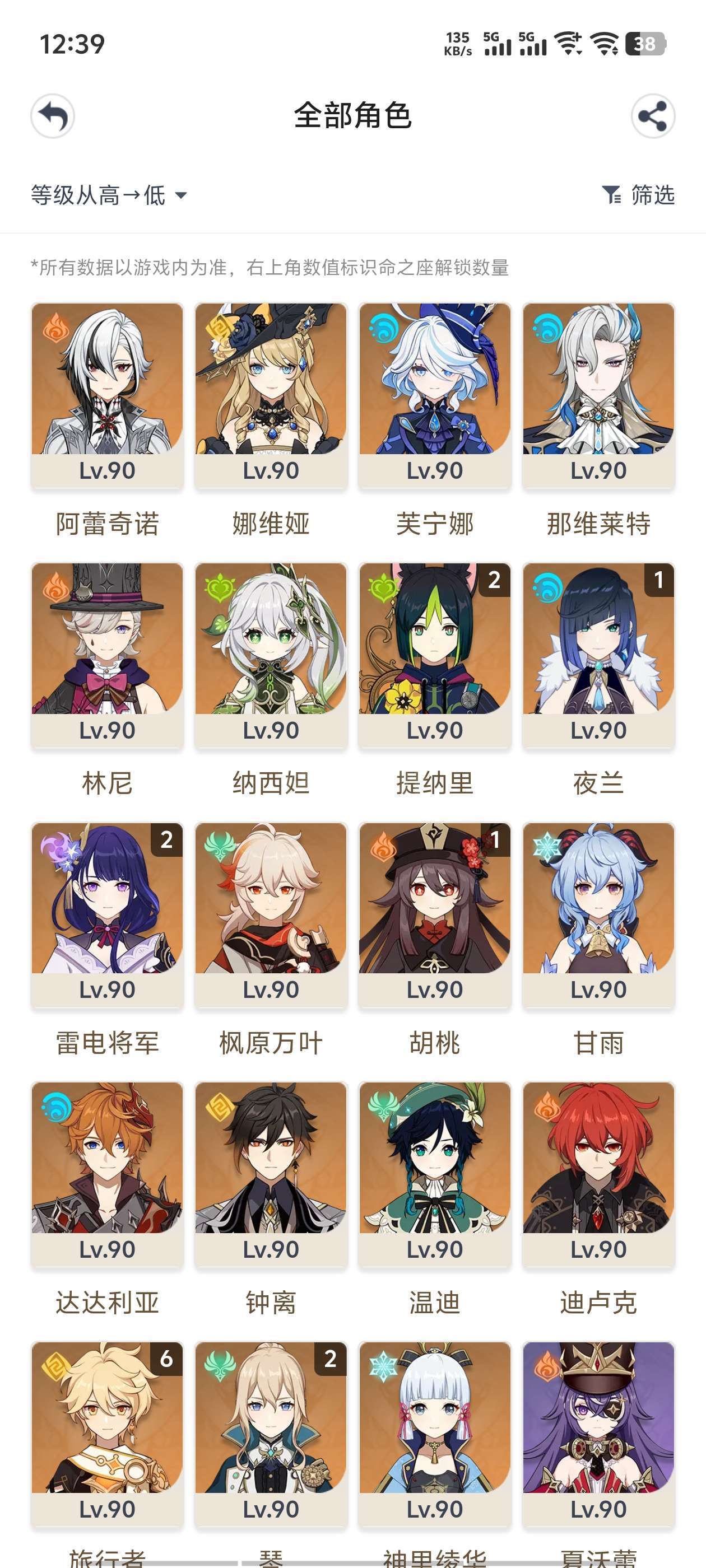Open the 筛选 filter options
The height and width of the screenshot is (1568, 706).
pyautogui.click(x=638, y=195)
